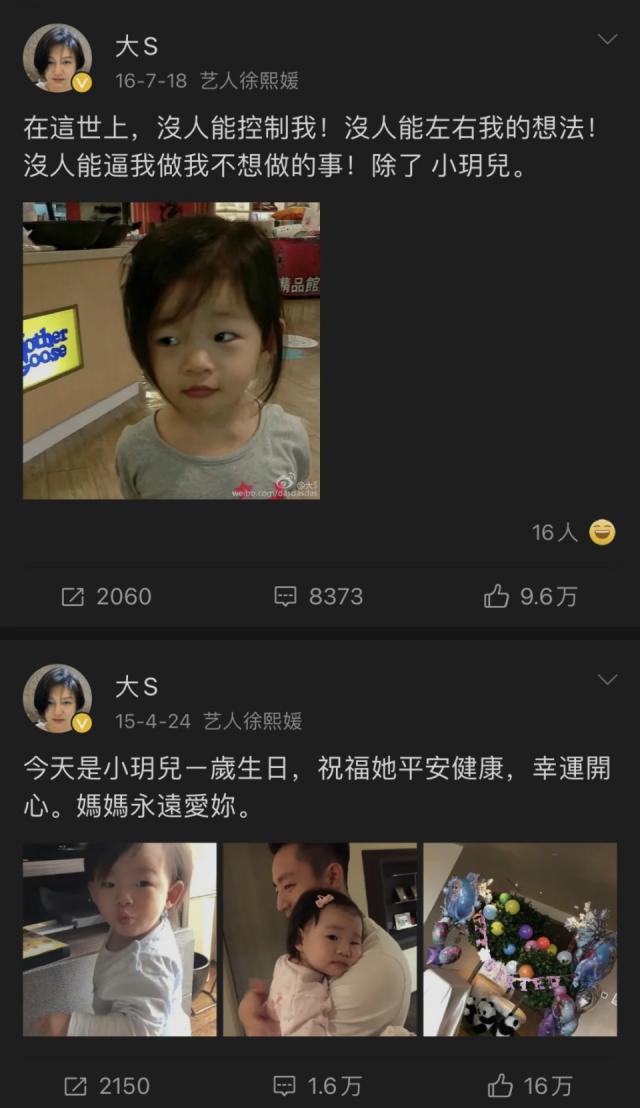Expand the options chevron on the 15-4-24 post

tap(607, 680)
